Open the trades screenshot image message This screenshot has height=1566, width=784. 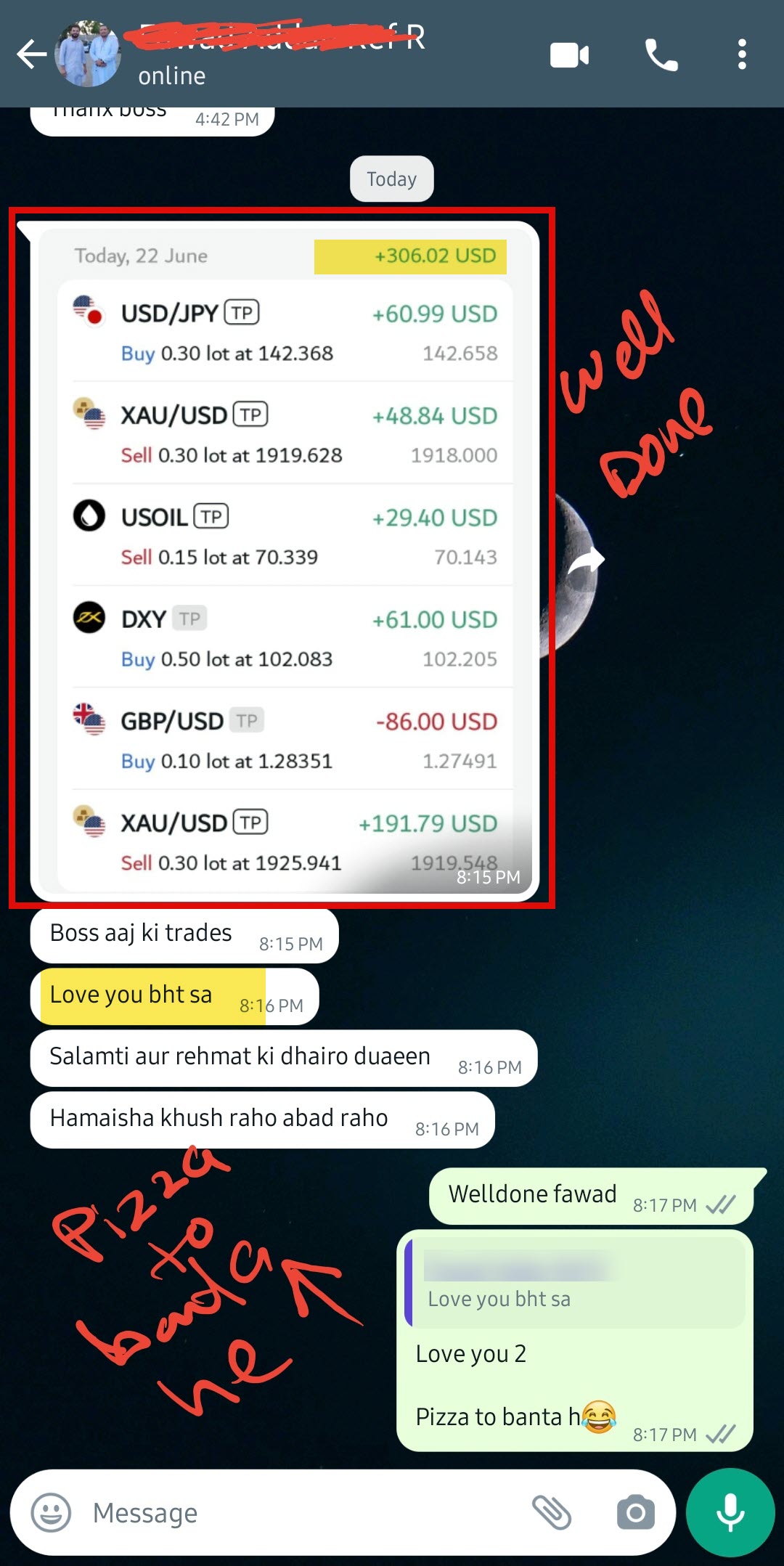283,559
